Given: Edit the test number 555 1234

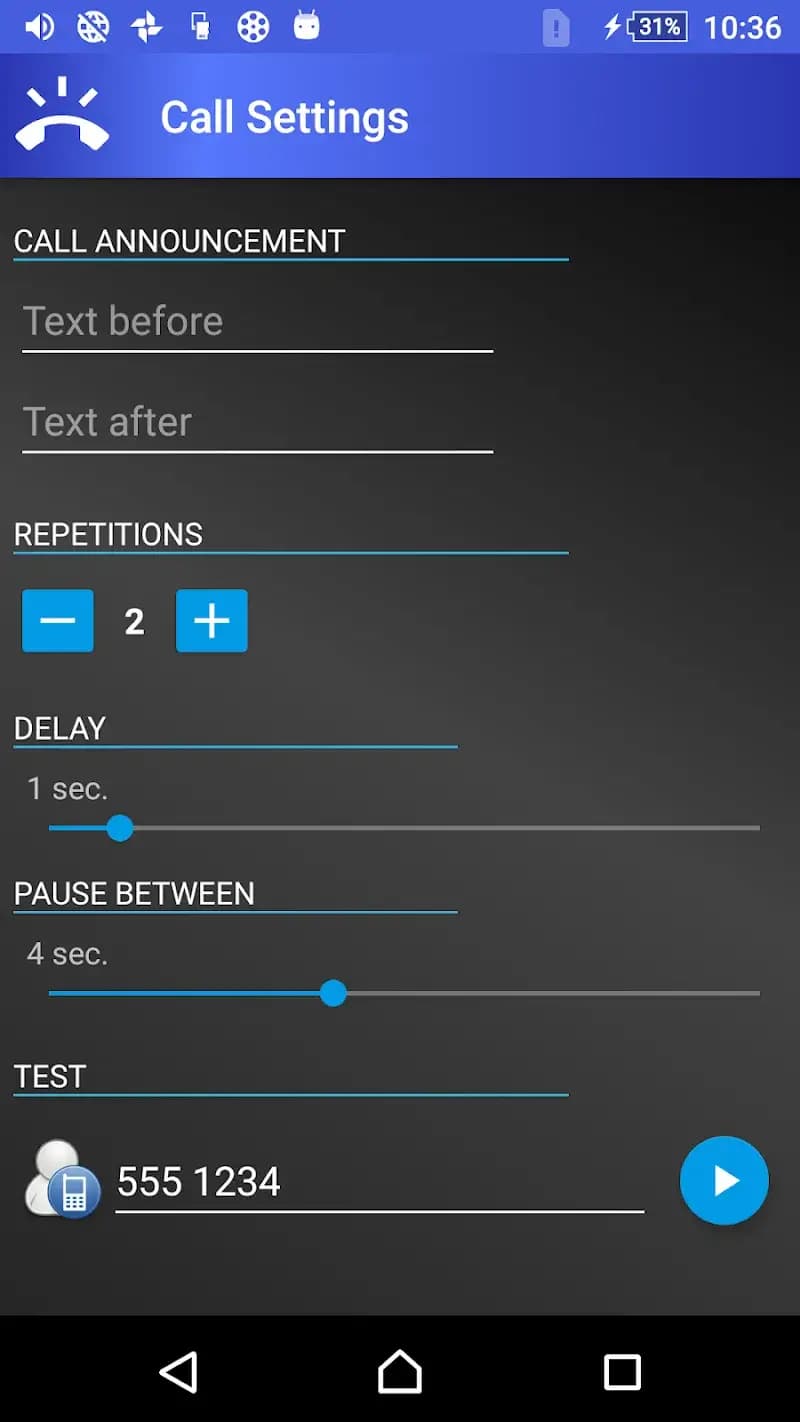Looking at the screenshot, I should tap(378, 1182).
